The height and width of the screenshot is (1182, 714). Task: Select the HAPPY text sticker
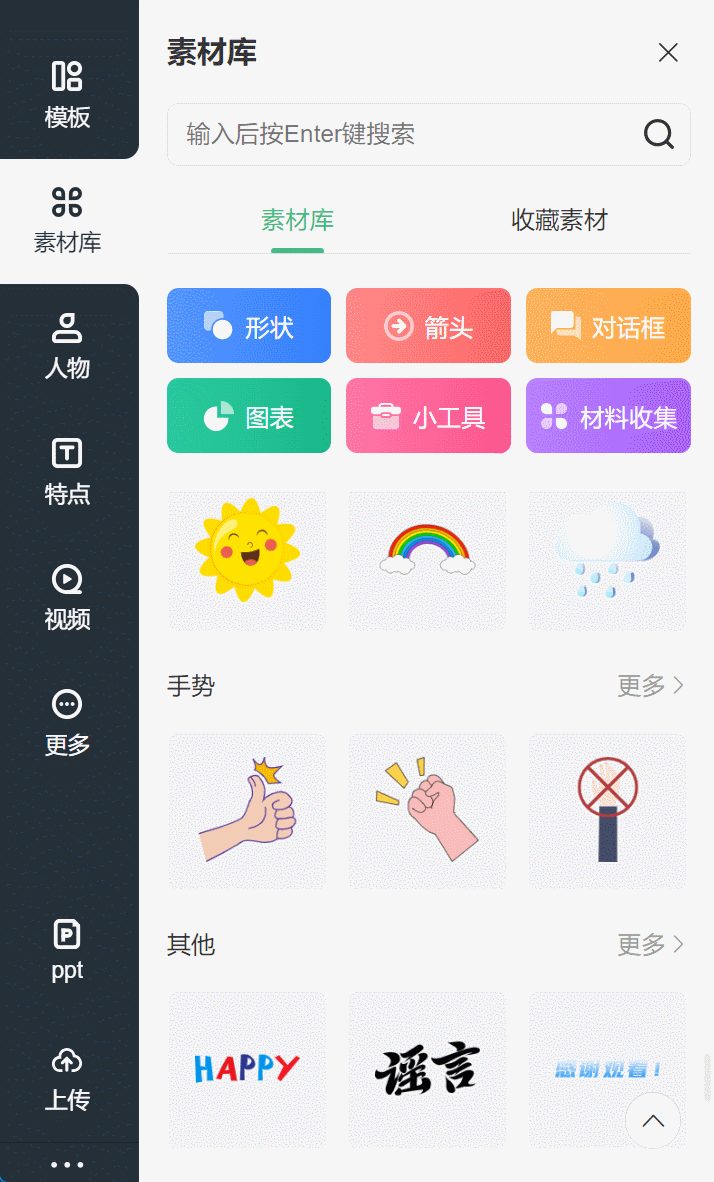[247, 1069]
